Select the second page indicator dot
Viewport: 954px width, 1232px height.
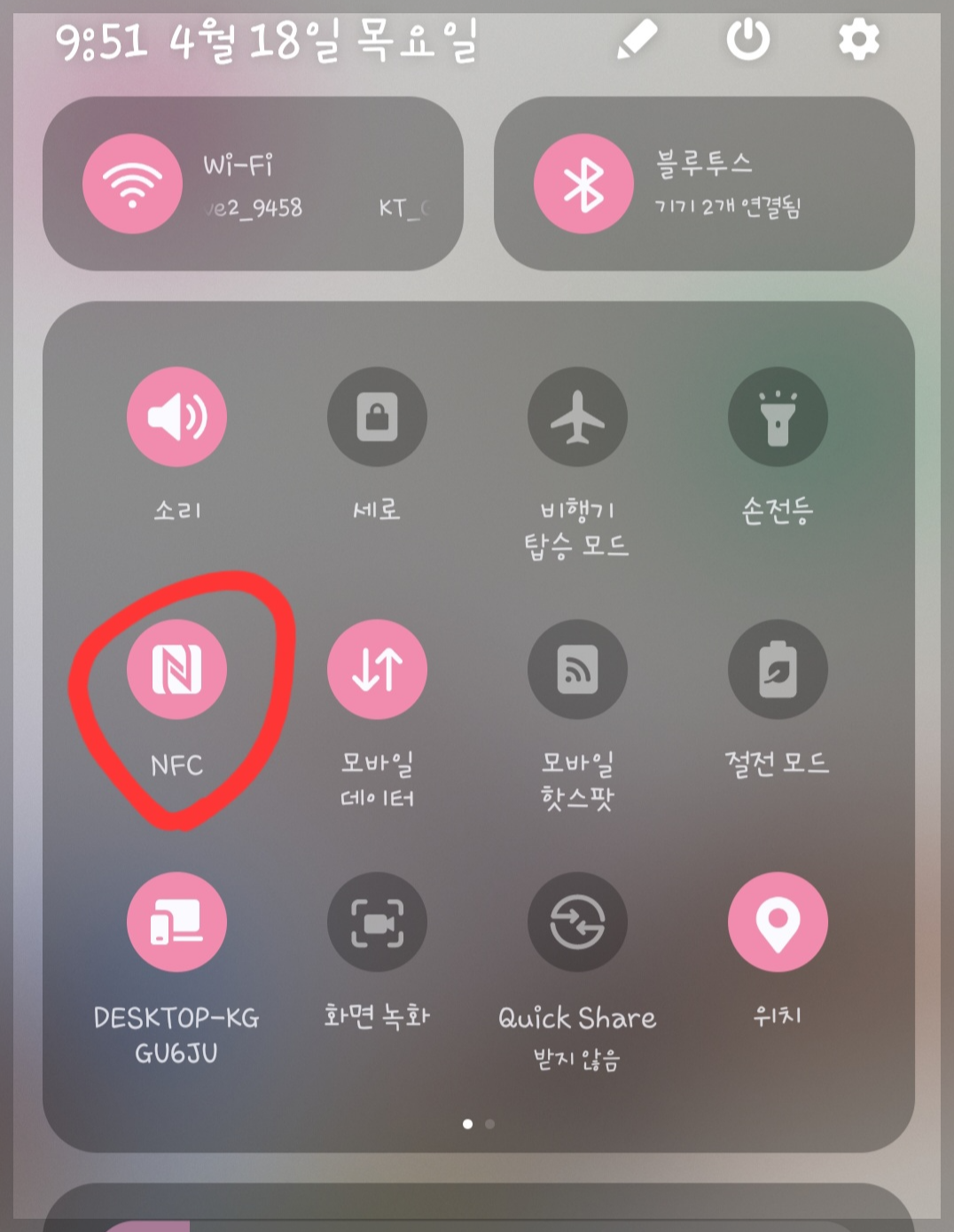[489, 1123]
